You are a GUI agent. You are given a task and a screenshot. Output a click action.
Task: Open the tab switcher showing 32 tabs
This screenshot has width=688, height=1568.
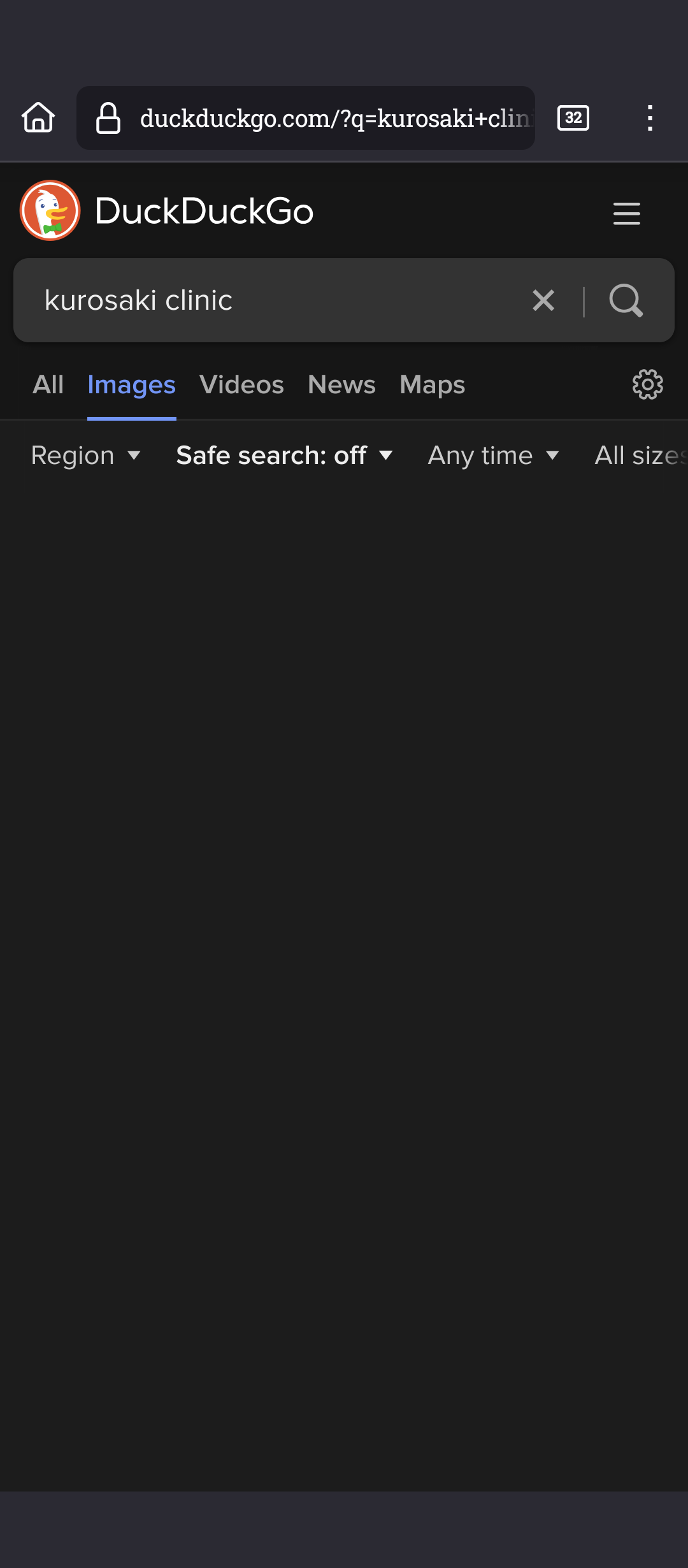click(573, 118)
